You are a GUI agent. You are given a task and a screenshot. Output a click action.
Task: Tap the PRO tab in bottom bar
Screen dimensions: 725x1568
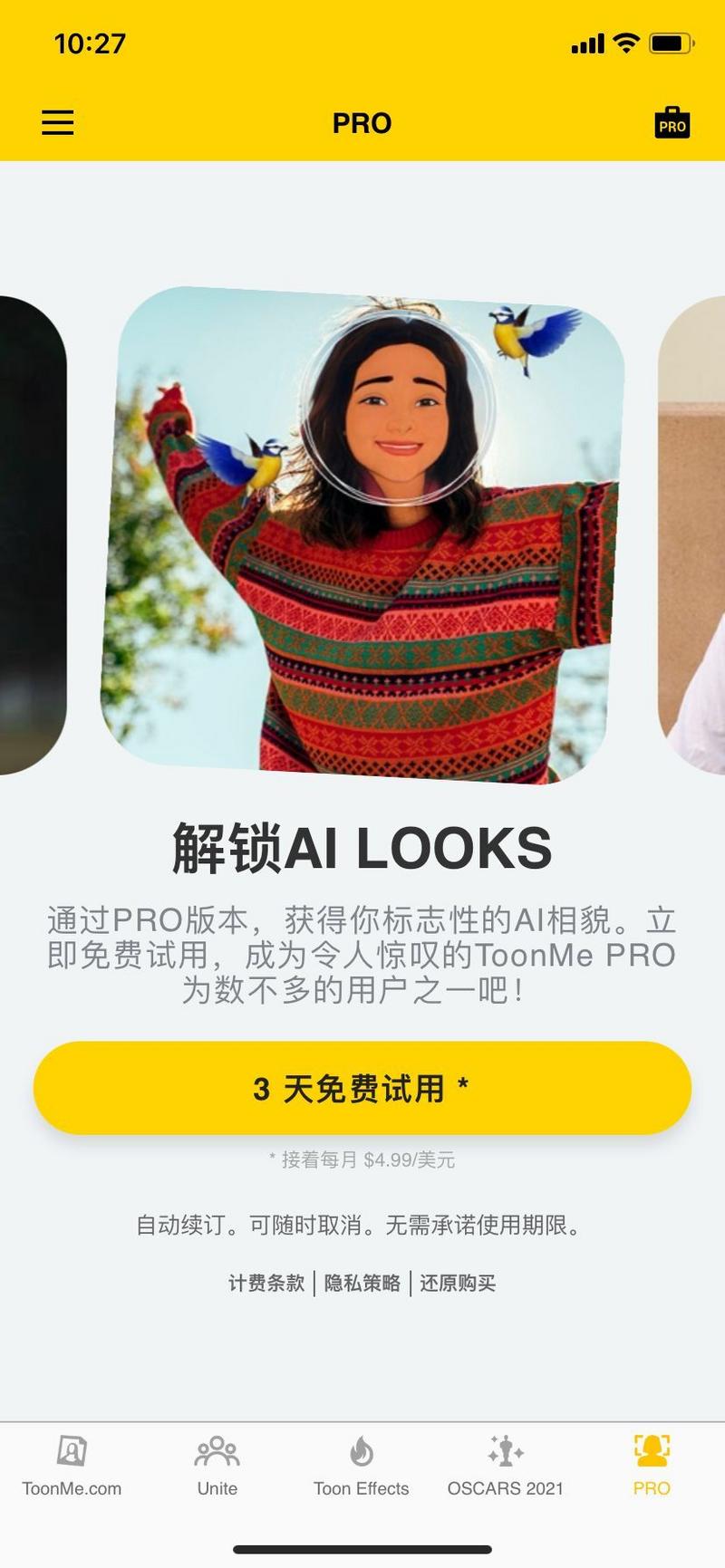[x=652, y=1466]
